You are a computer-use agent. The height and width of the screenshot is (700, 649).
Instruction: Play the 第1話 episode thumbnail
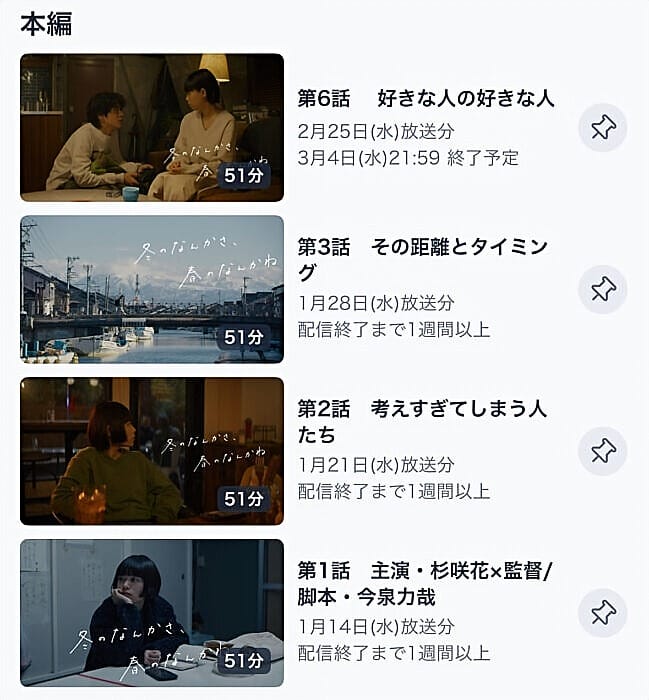click(152, 613)
